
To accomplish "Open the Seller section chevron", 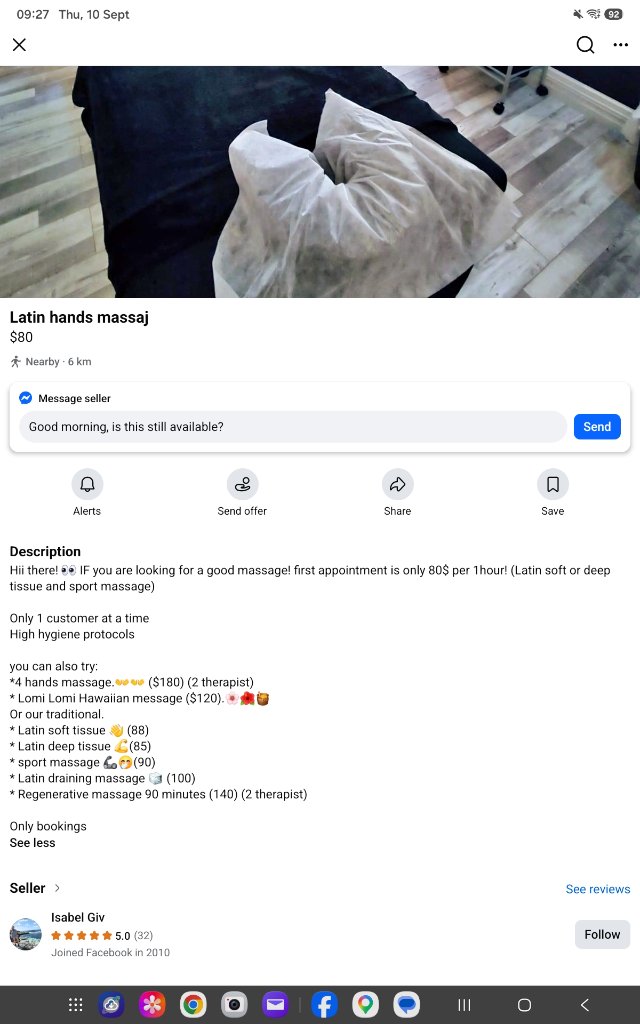I will pos(57,888).
